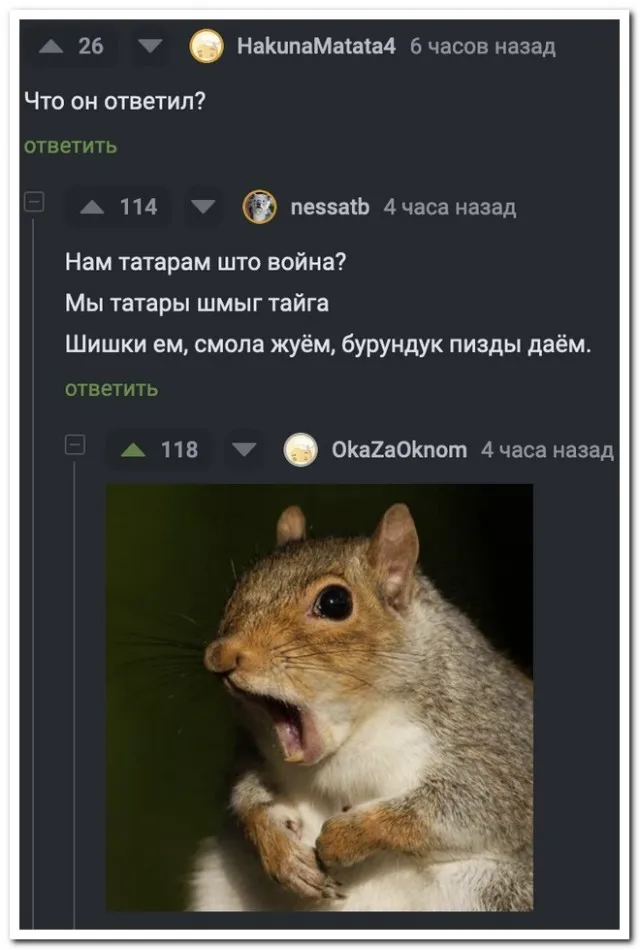Reply to the comment "Что он ответил?"
The width and height of the screenshot is (640, 950).
70,146
